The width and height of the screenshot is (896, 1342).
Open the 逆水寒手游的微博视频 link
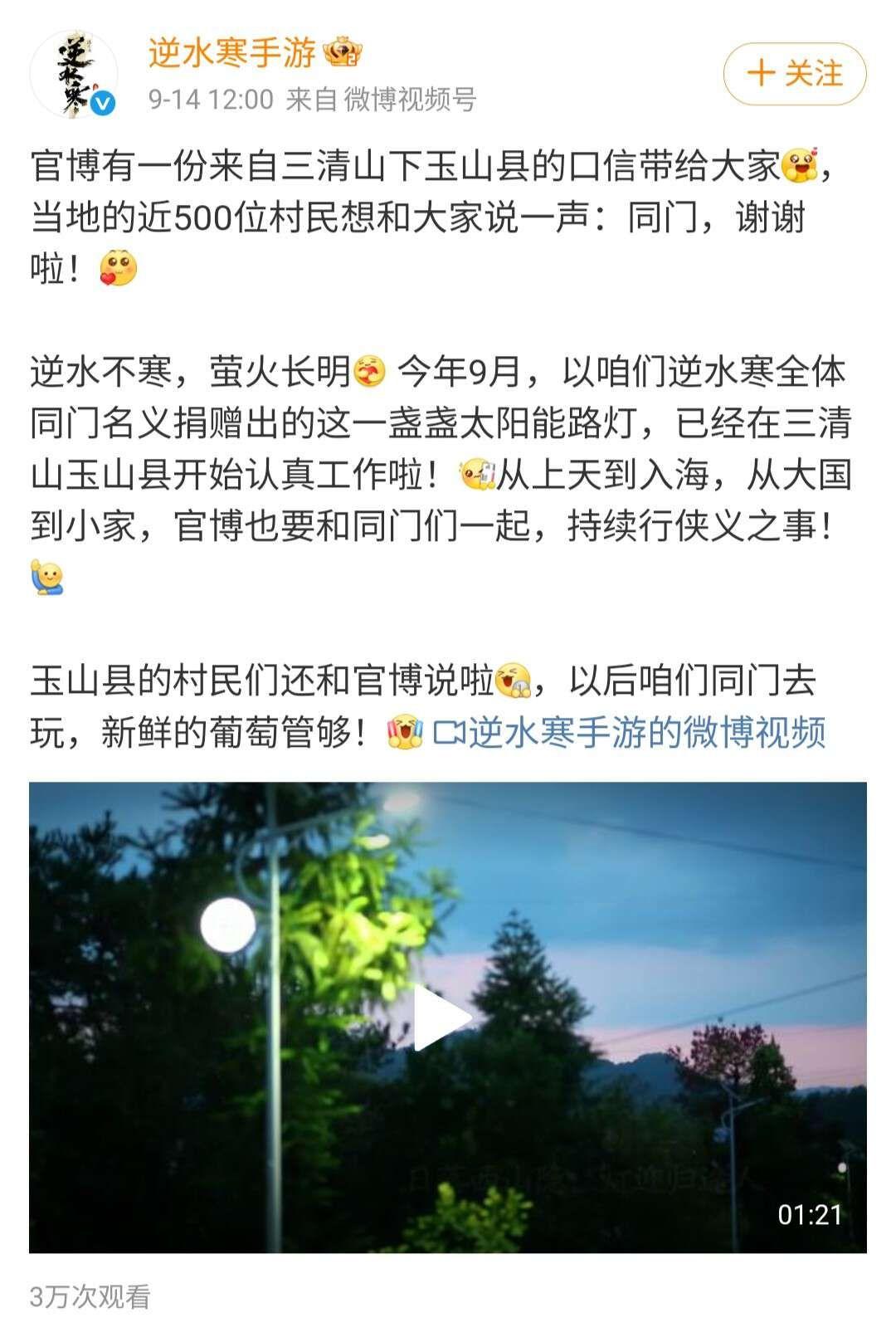point(631,733)
